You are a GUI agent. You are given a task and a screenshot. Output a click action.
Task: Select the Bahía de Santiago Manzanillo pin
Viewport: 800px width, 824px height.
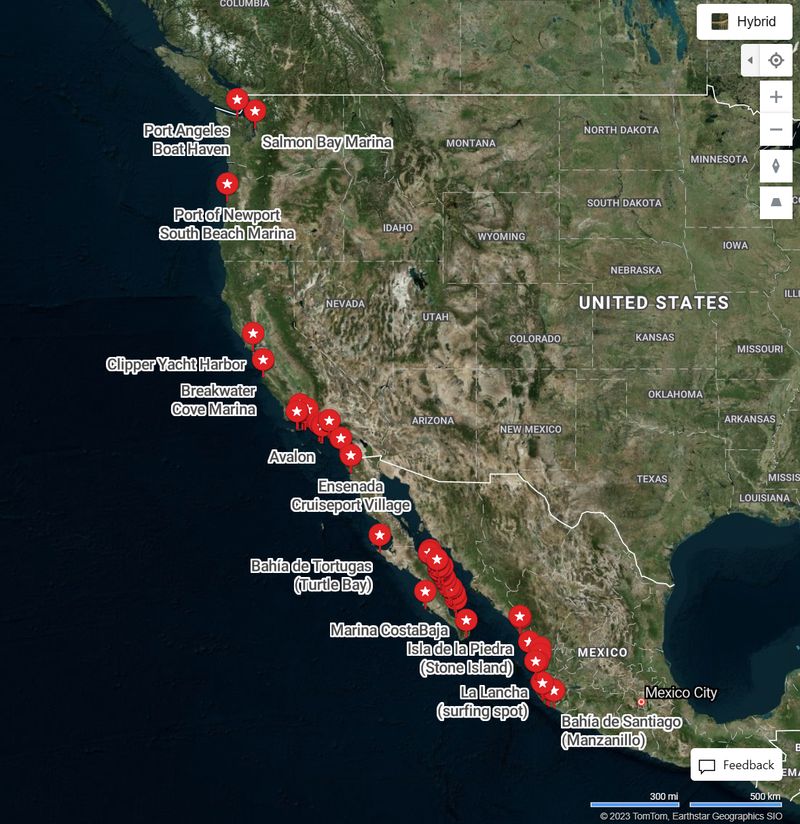tap(553, 690)
